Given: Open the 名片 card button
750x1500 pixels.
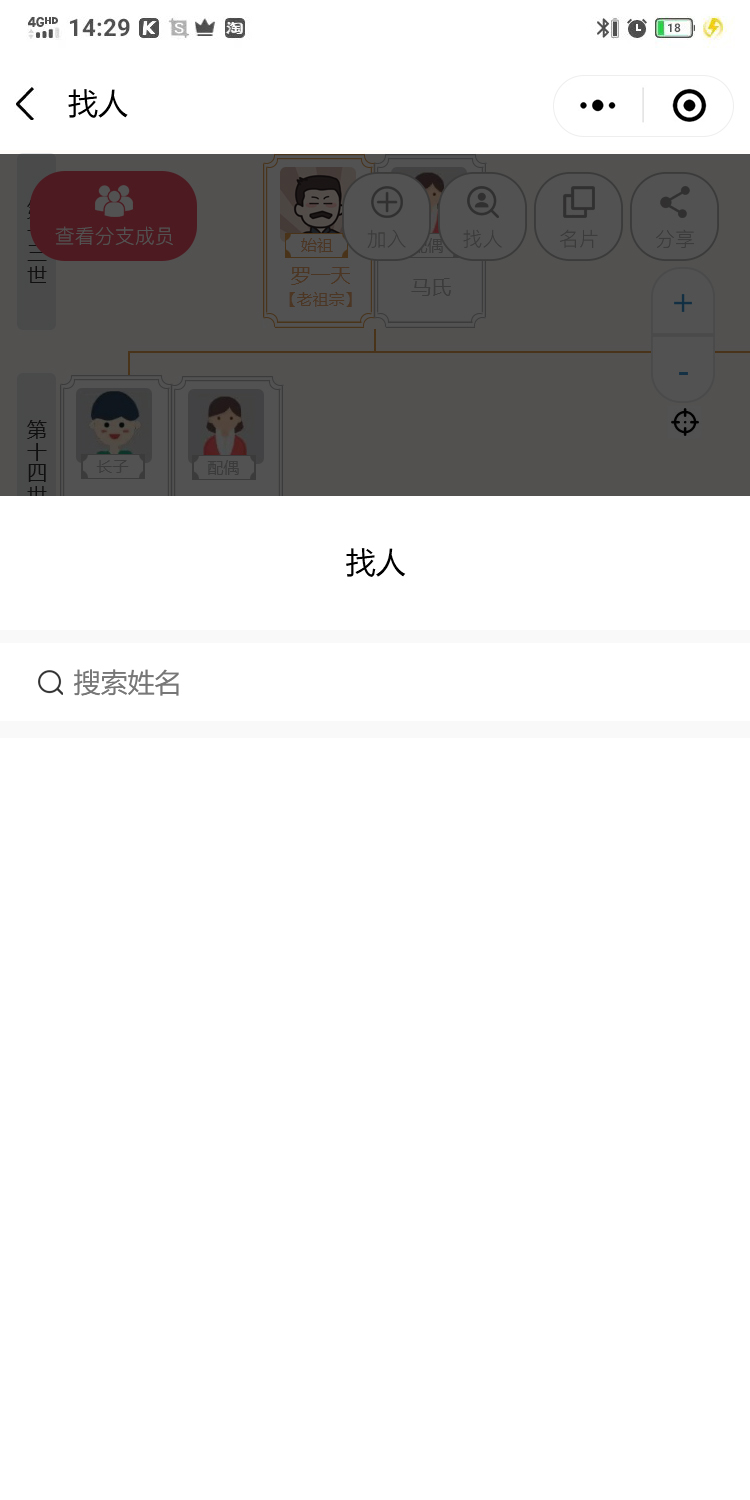Looking at the screenshot, I should 579,217.
